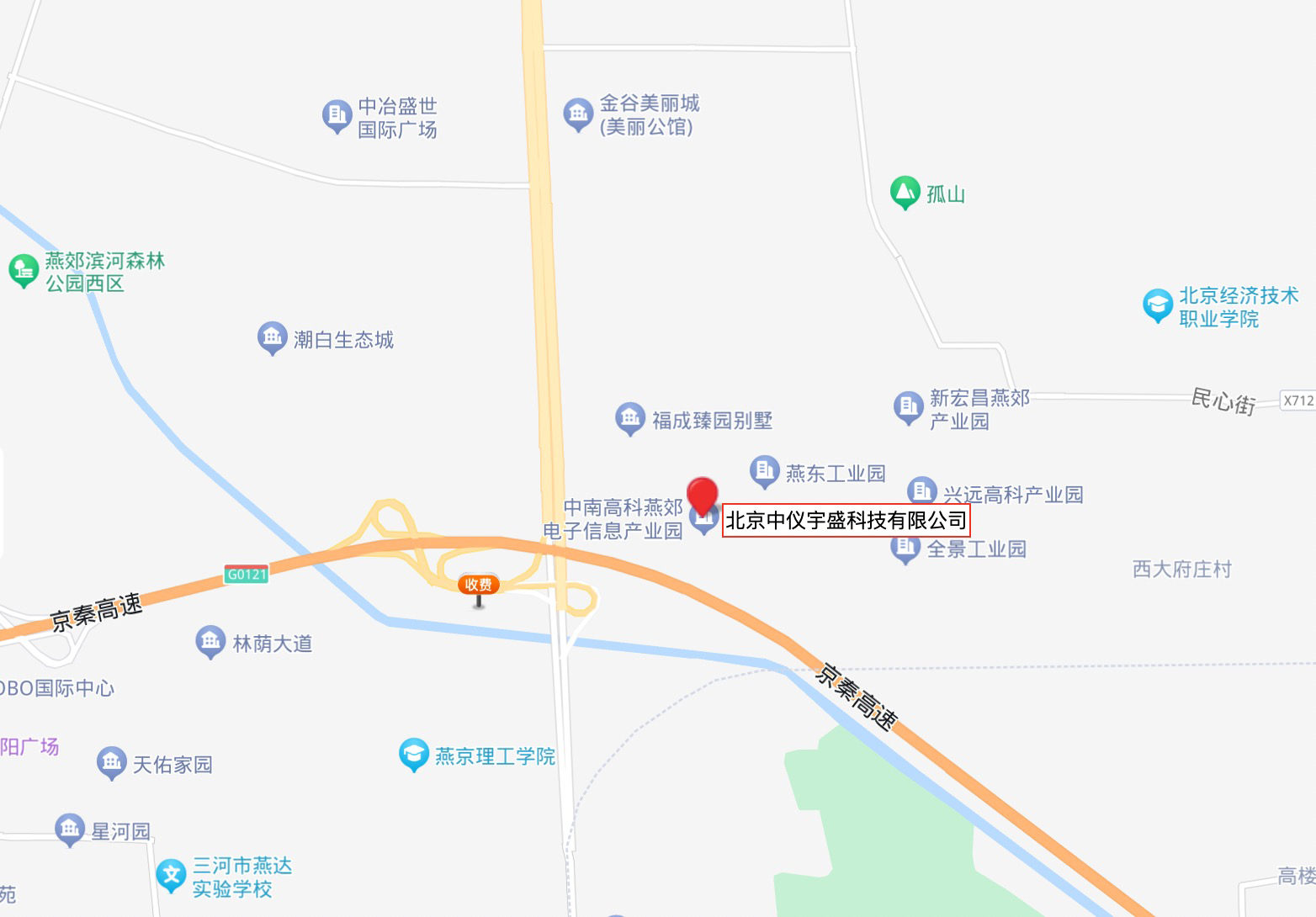The image size is (1316, 917).
Task: Select the 北京中仪宇盛科技有限公司 label
Action: [x=846, y=521]
